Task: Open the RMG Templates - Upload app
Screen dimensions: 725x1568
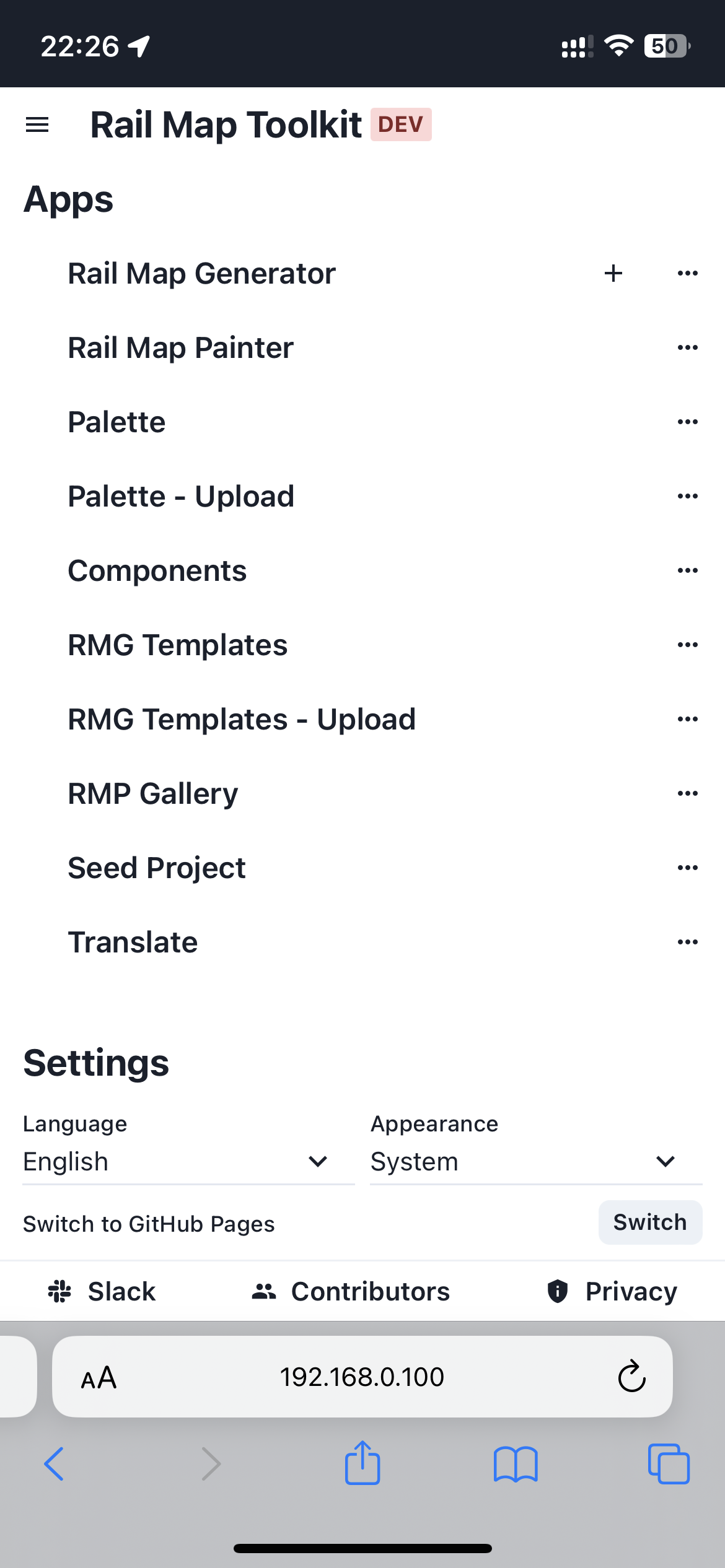Action: click(x=242, y=718)
